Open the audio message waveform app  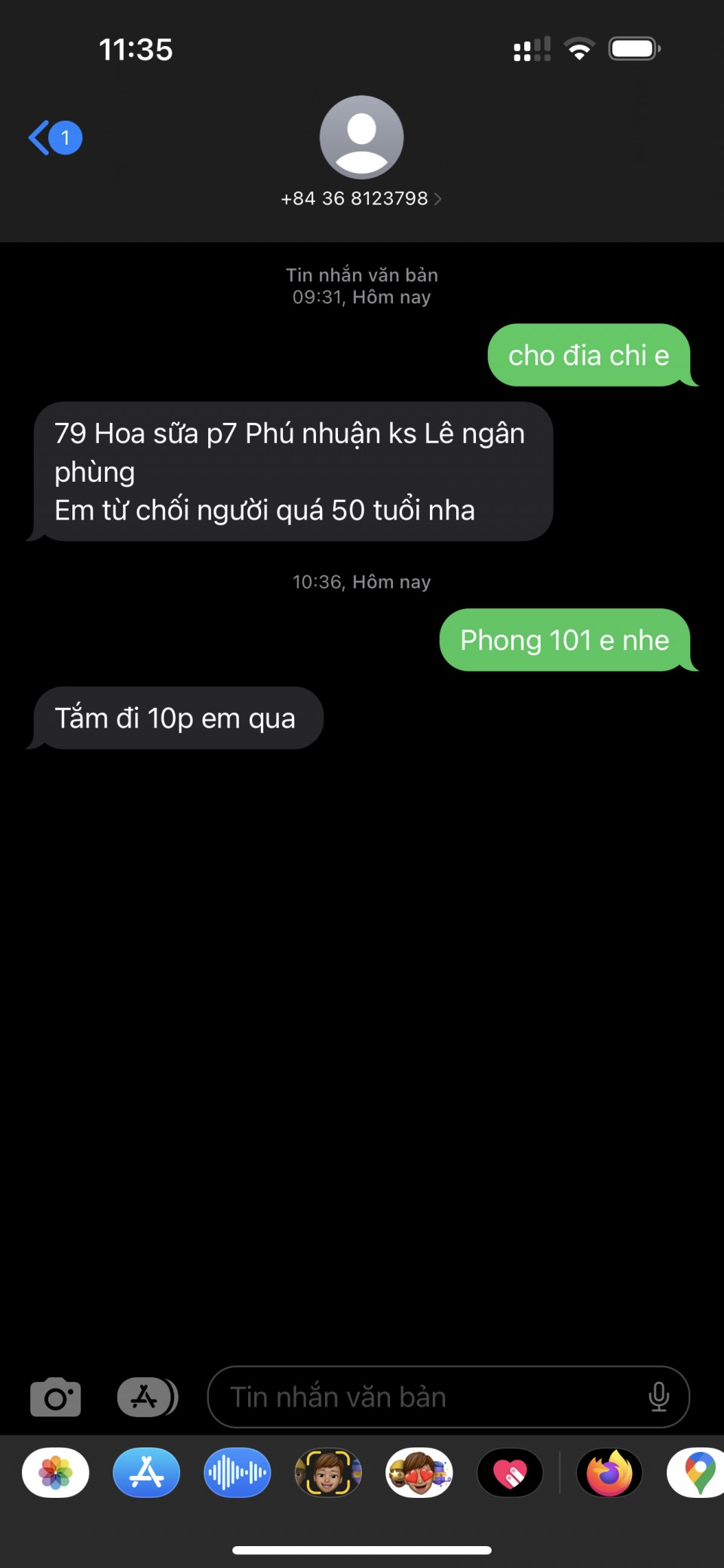(237, 1472)
